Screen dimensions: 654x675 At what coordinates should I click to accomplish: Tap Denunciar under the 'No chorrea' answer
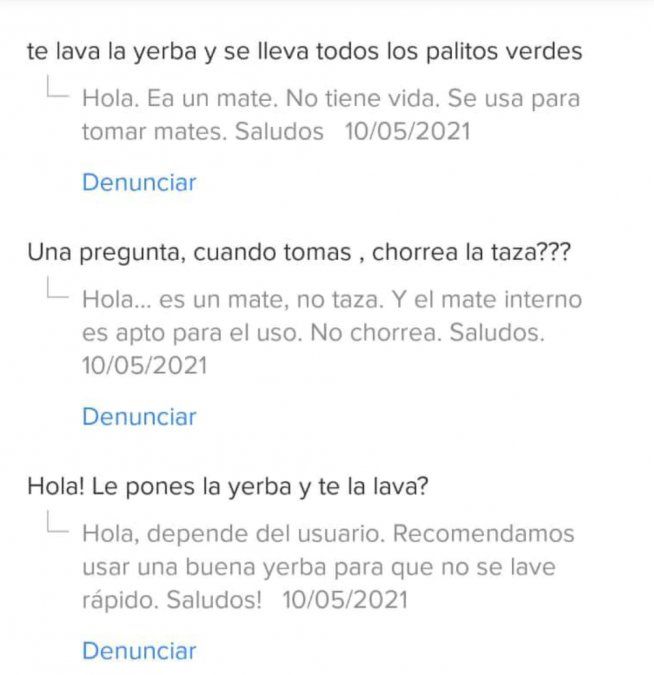tap(139, 417)
